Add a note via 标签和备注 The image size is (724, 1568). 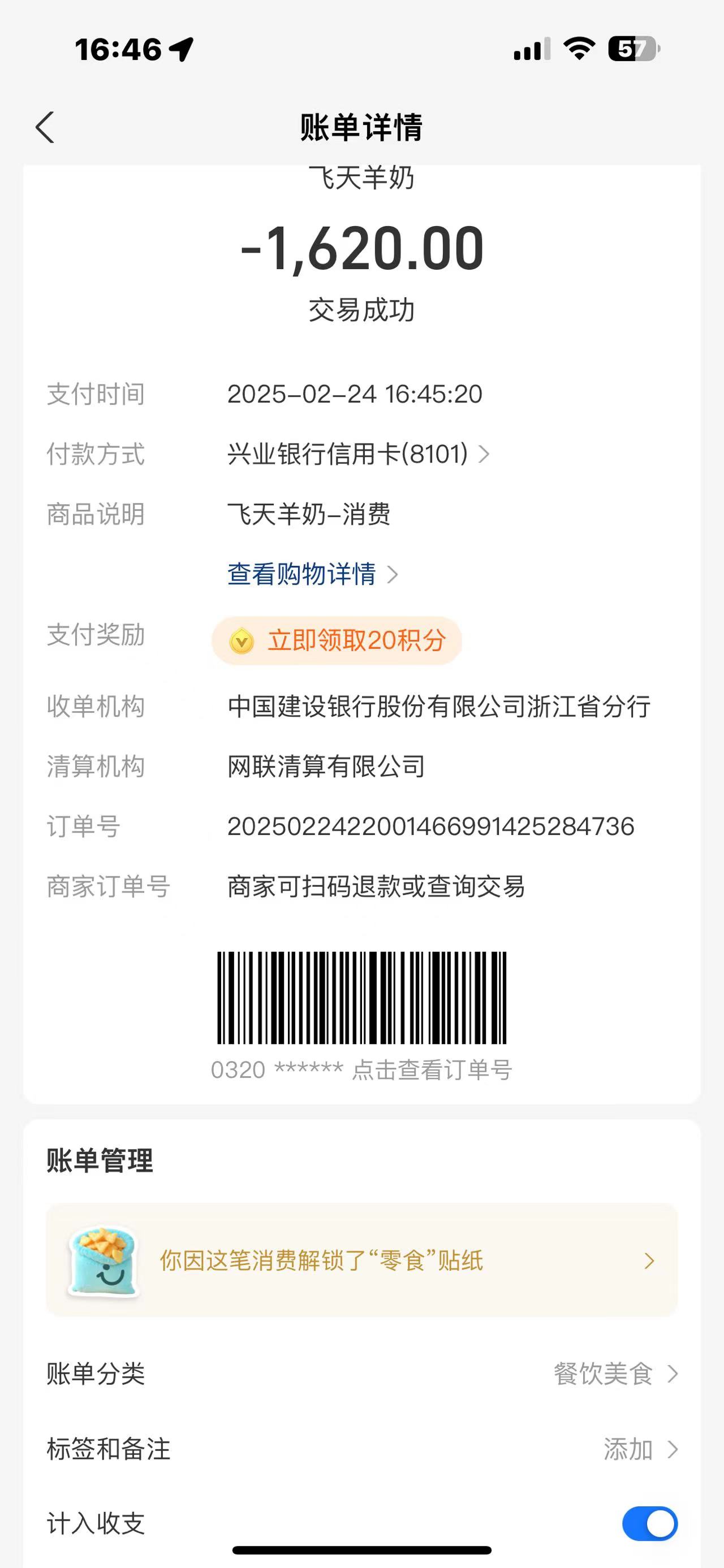(639, 1449)
